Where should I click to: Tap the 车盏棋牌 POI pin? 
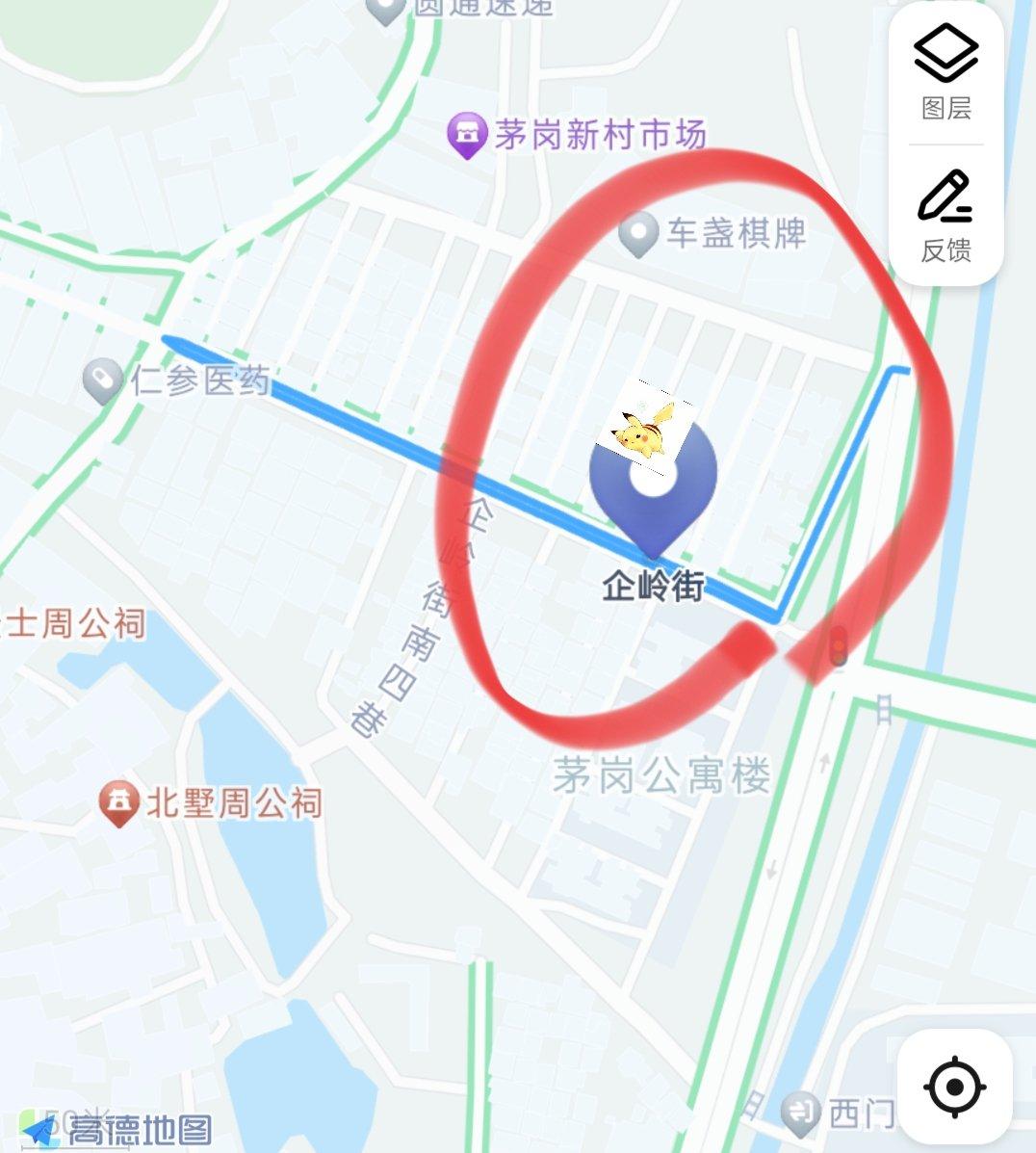(638, 231)
